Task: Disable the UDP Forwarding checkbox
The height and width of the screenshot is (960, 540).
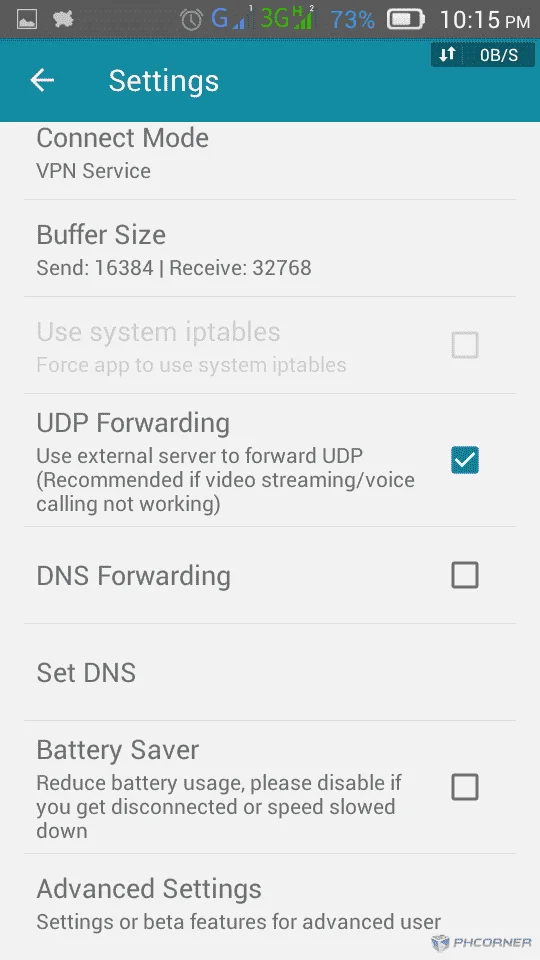Action: (465, 460)
